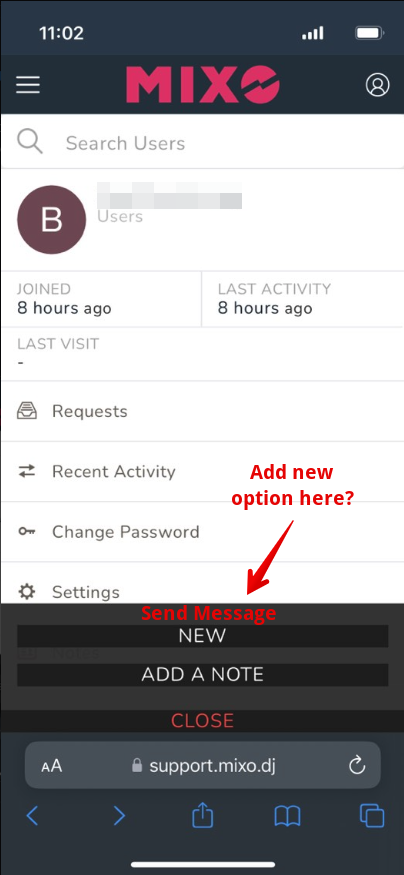Go back in Safari

click(x=32, y=816)
